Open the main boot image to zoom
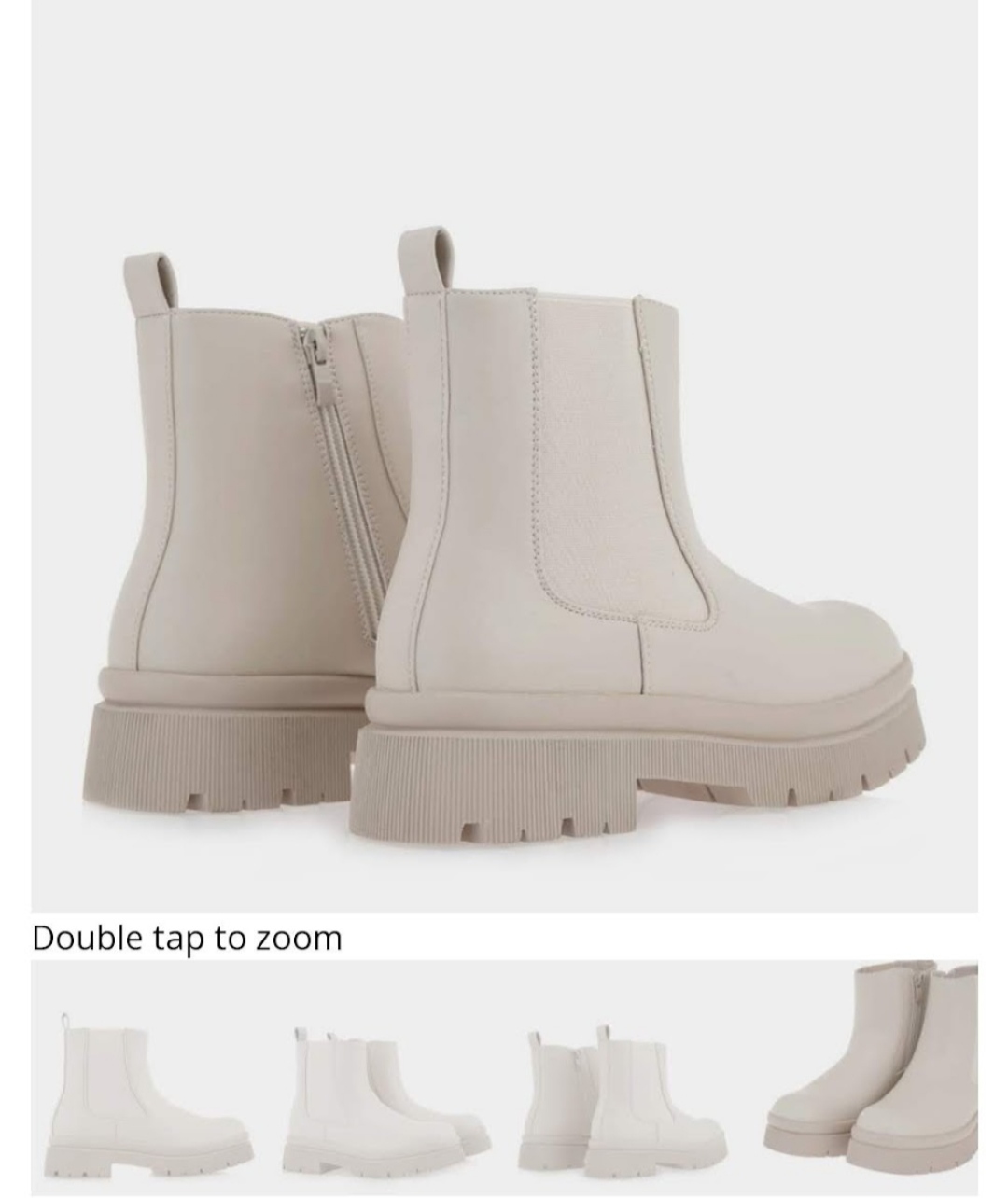The height and width of the screenshot is (1198, 1008). (504, 457)
